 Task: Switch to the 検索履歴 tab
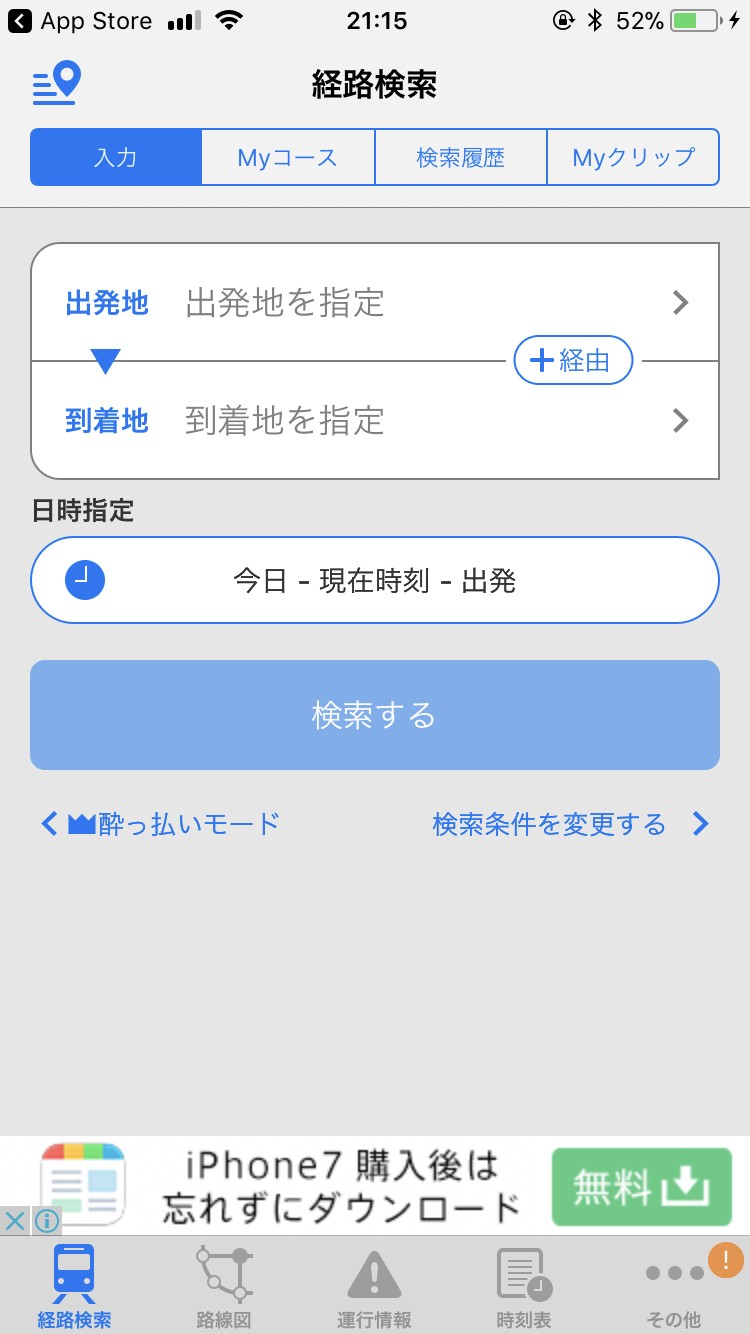[461, 158]
